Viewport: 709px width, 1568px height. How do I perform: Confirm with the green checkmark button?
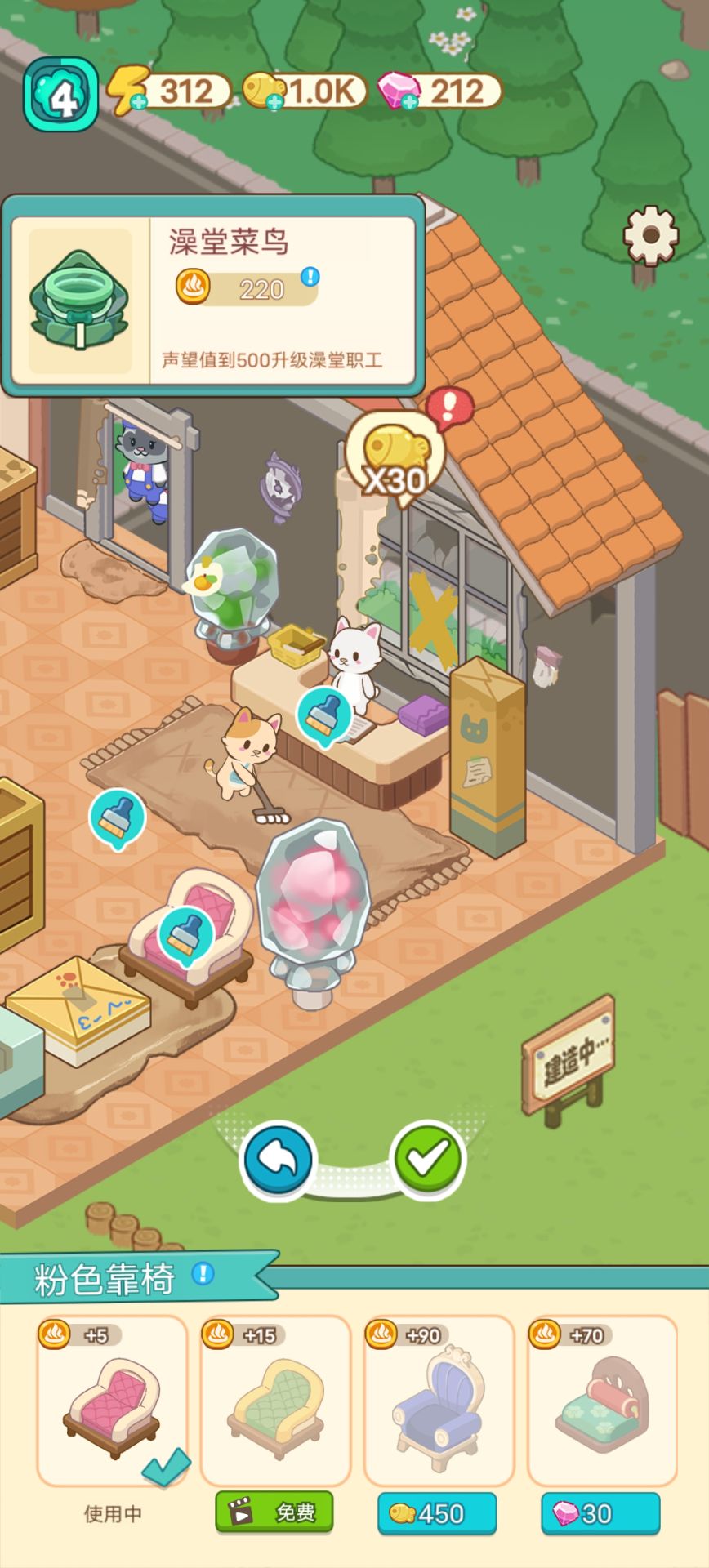pyautogui.click(x=428, y=1158)
